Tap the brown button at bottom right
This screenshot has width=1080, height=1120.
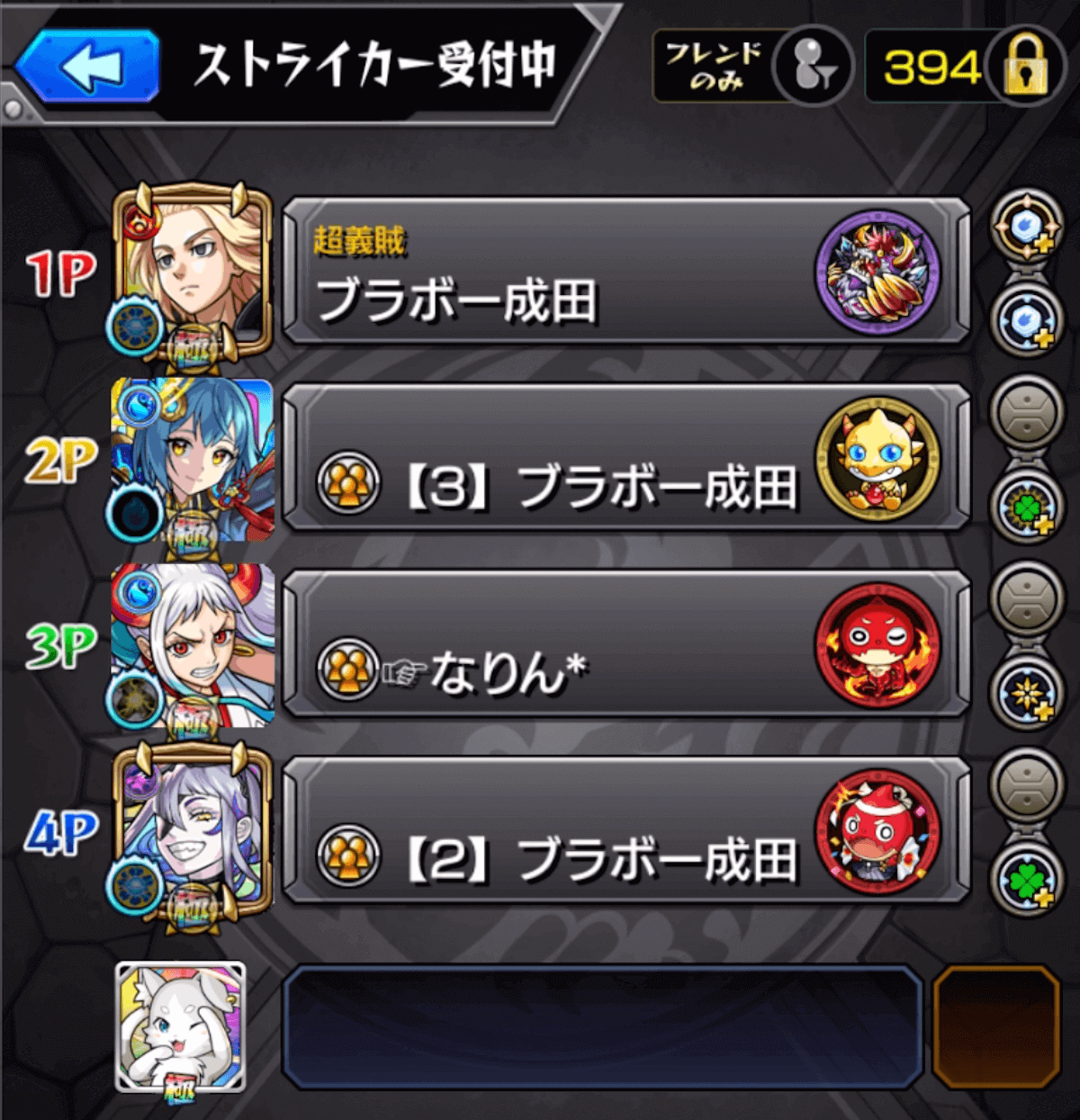pos(996,1026)
